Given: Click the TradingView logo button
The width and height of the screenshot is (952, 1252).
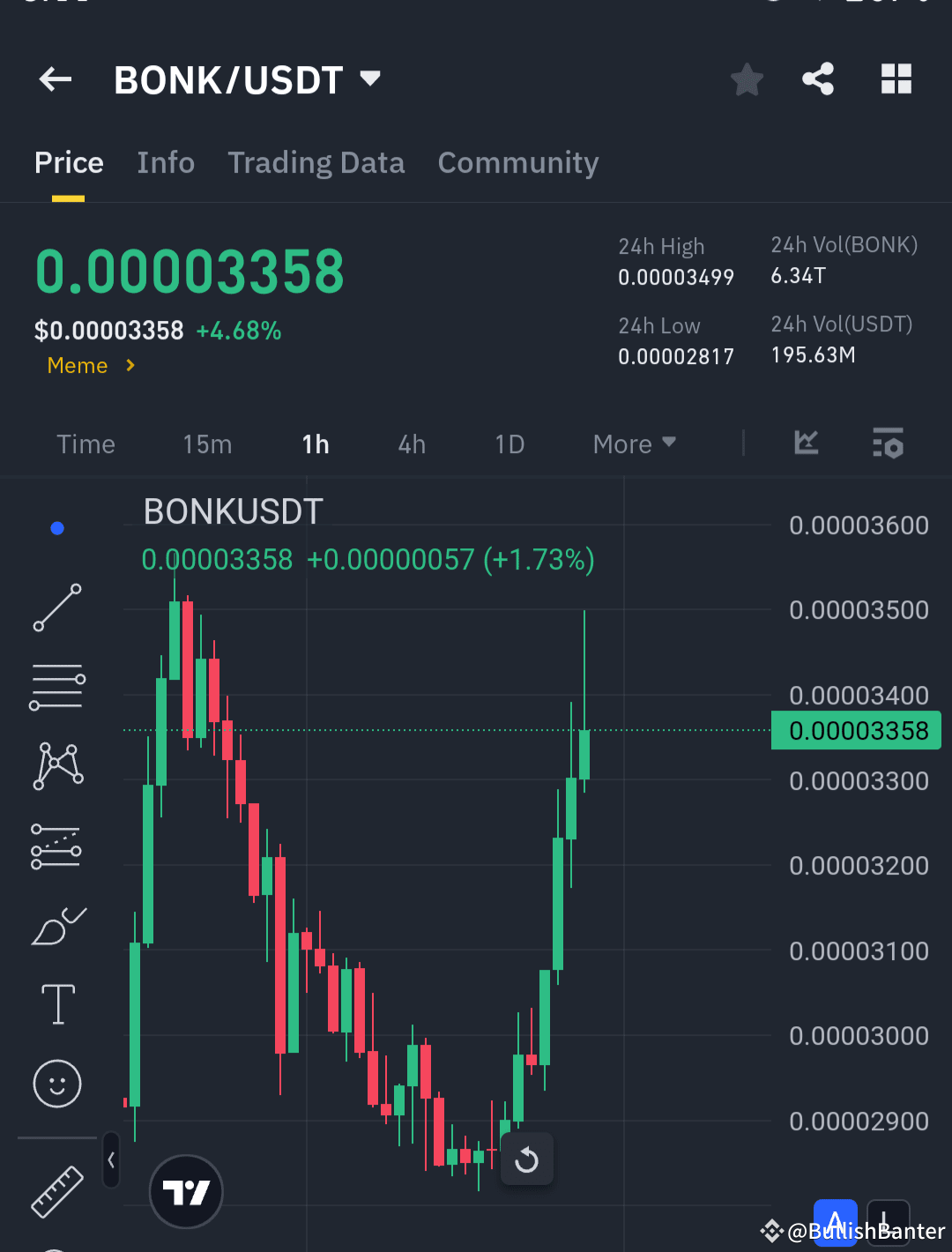Looking at the screenshot, I should (185, 1190).
